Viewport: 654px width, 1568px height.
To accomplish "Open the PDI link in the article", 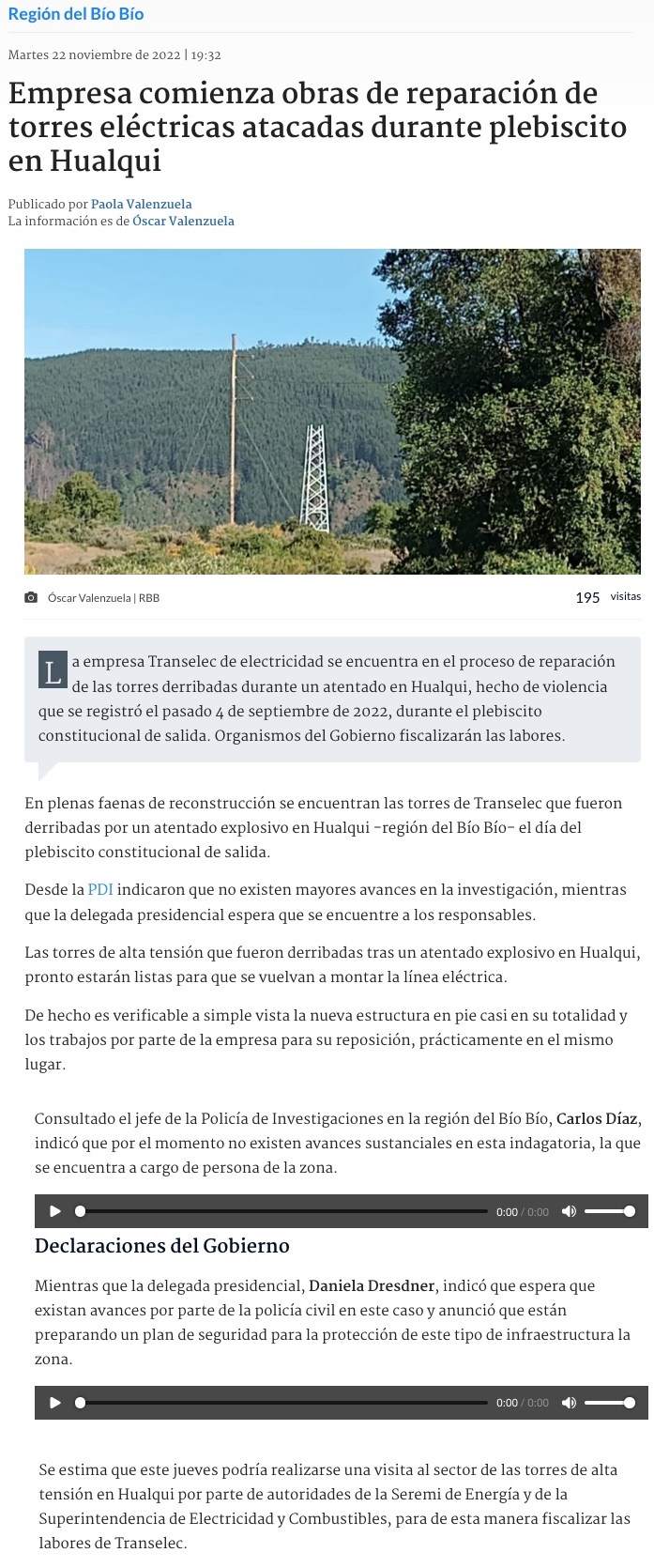I will pos(100,889).
